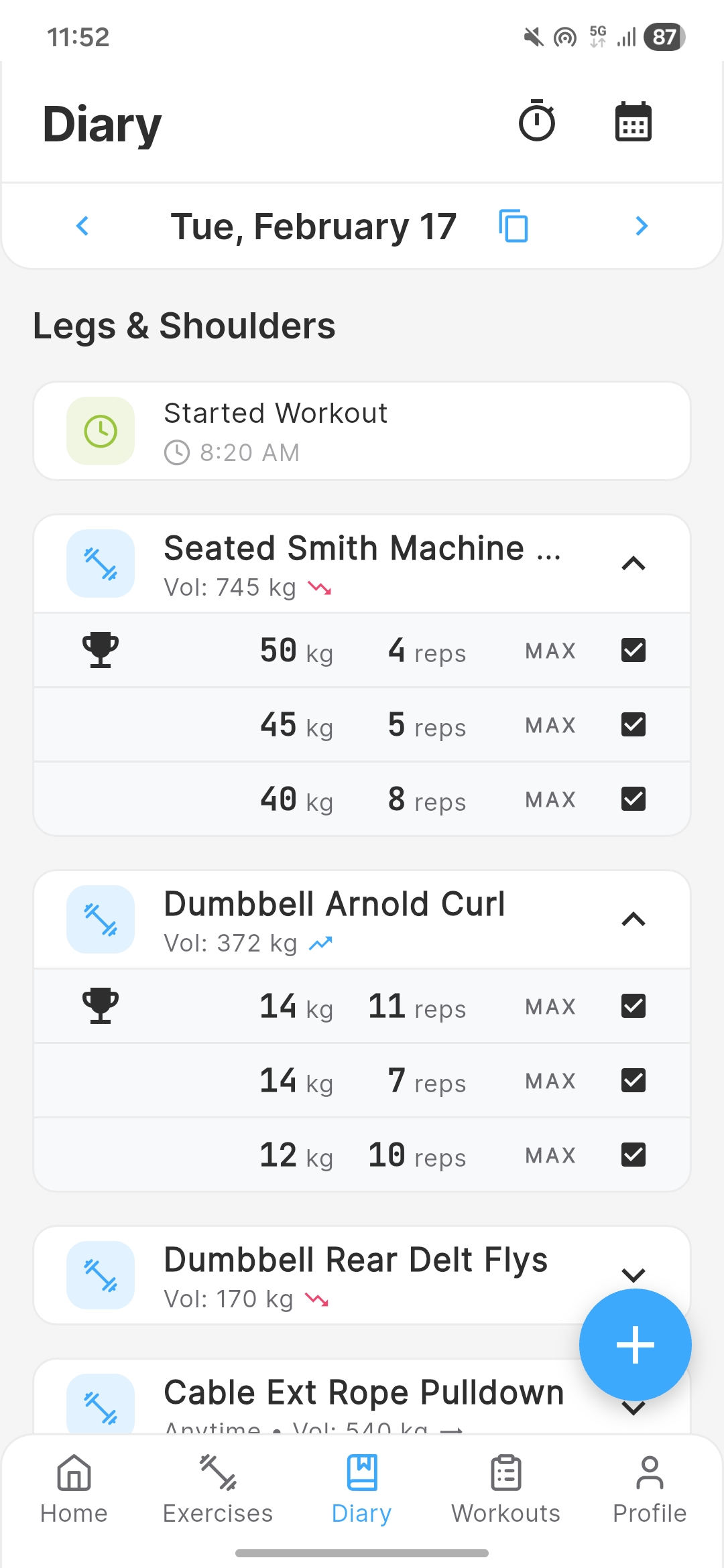Tap the blue plus button to add exercise

tap(635, 1345)
